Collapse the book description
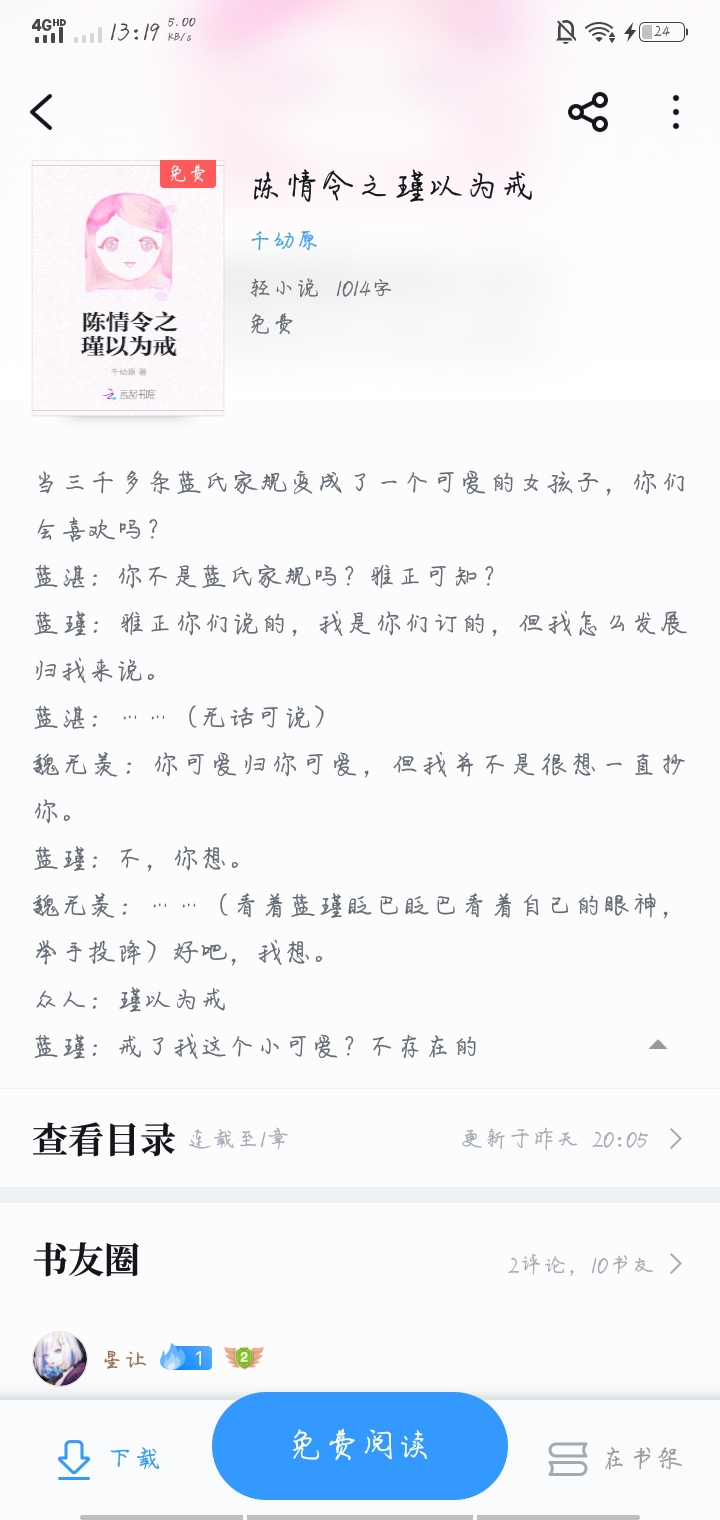This screenshot has height=1520, width=720. click(x=657, y=1045)
